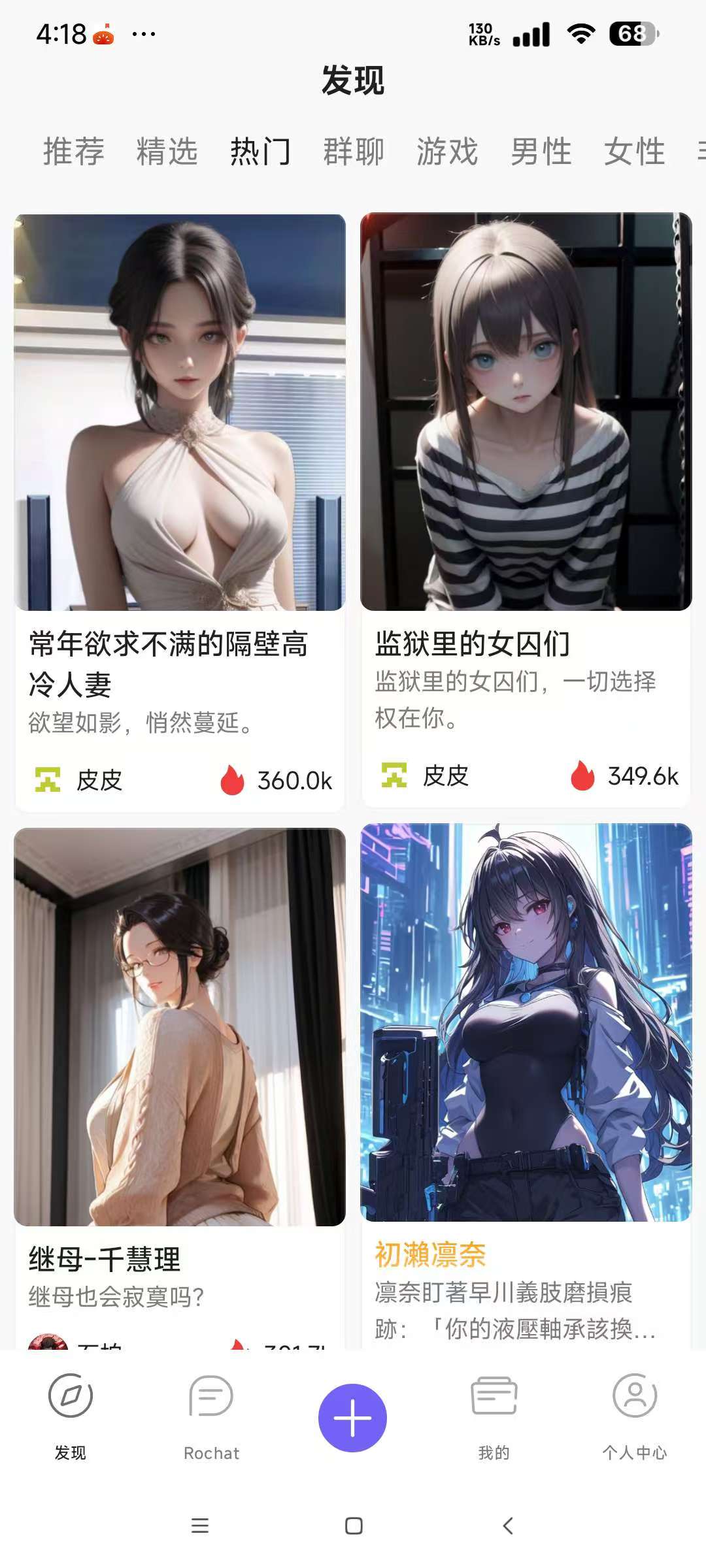
Task: Open the 我的 tab
Action: click(x=494, y=1414)
